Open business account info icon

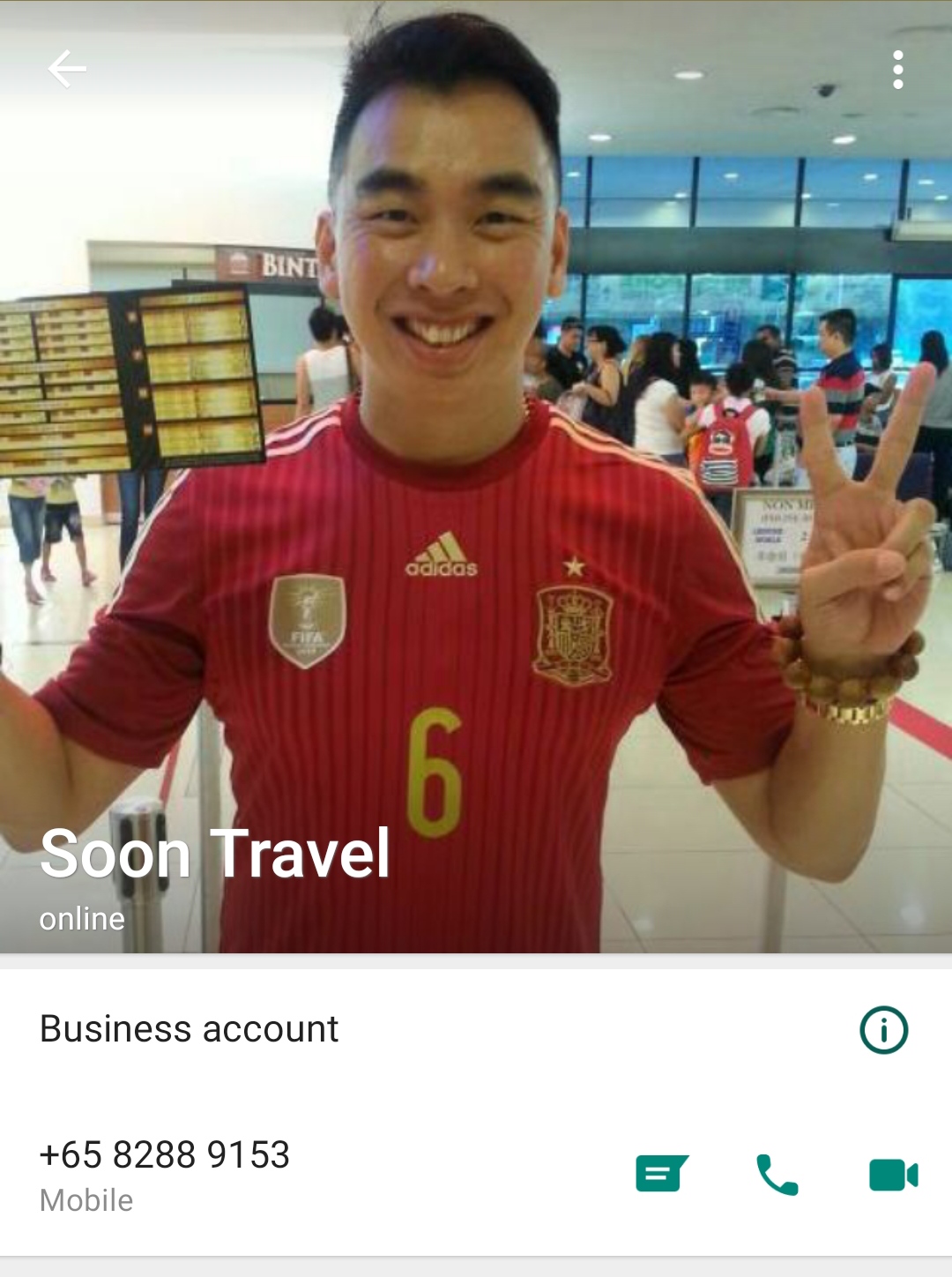coord(883,1029)
